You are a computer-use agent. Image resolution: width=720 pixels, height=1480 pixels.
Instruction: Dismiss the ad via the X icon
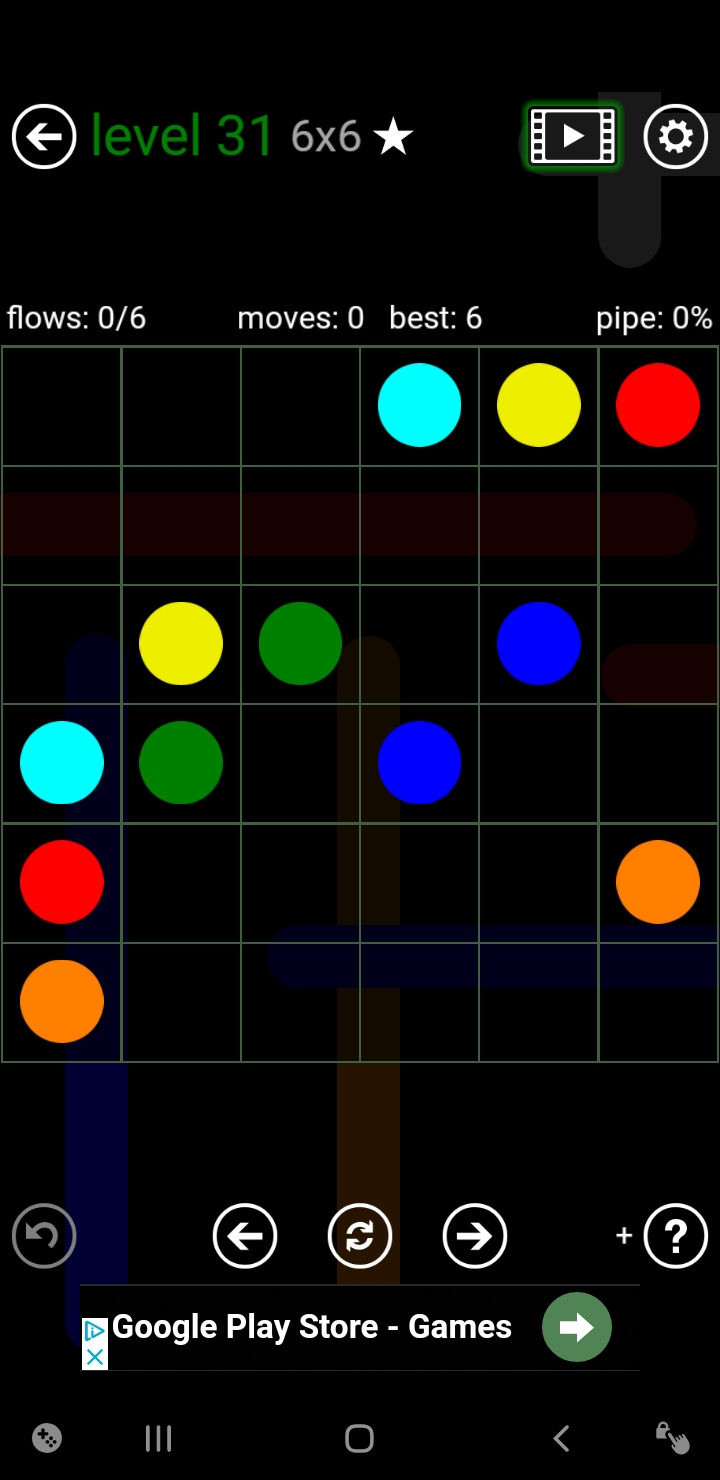(94, 1357)
